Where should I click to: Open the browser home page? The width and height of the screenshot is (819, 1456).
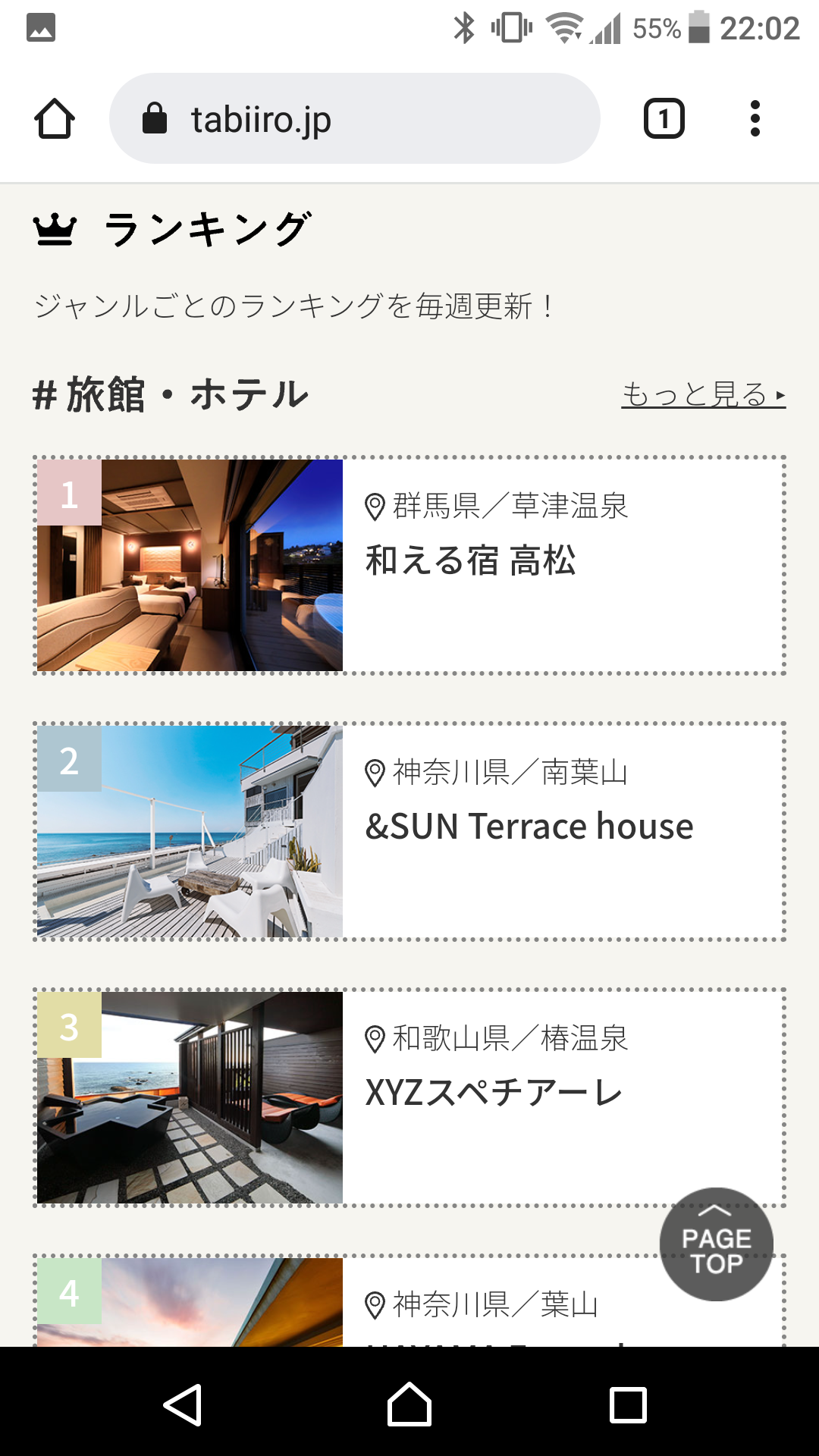[55, 119]
